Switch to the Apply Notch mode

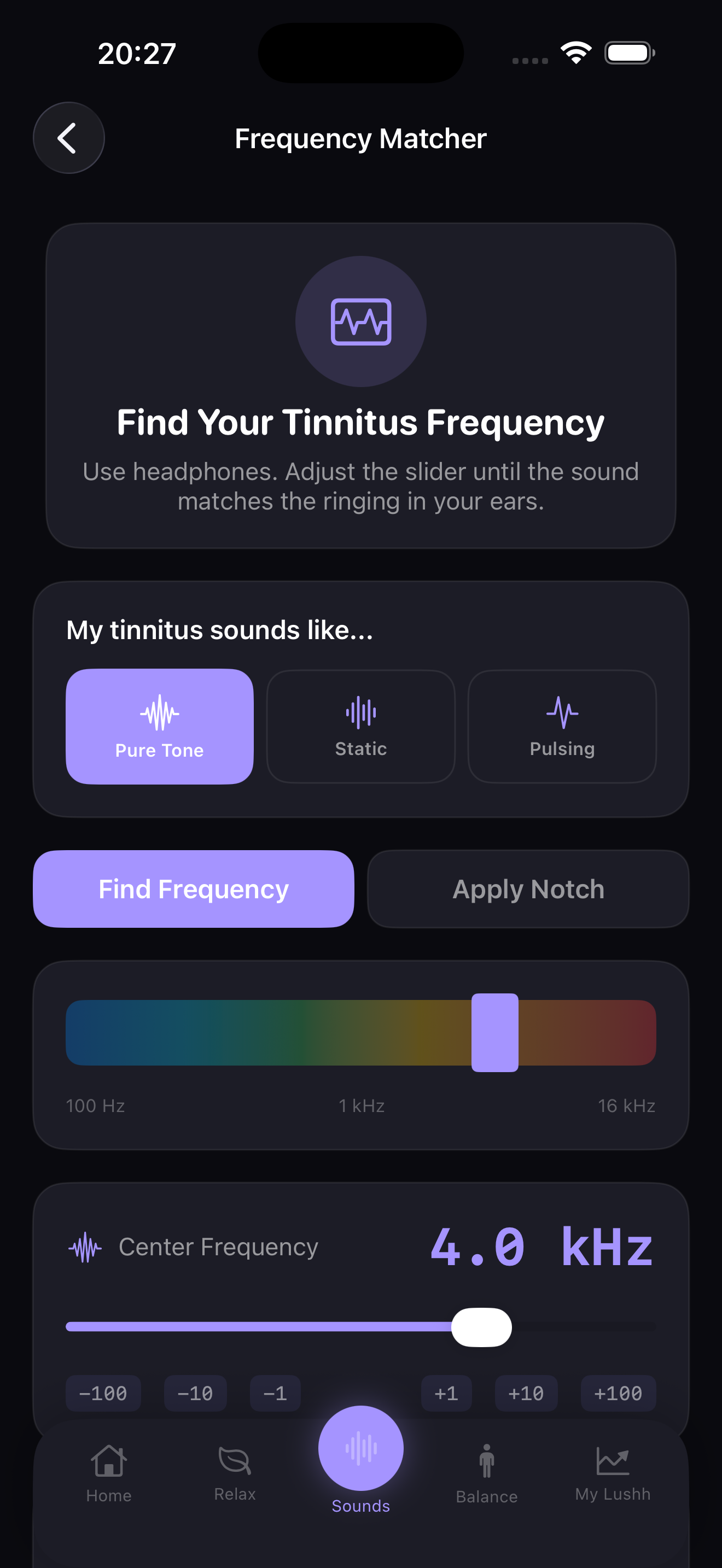coord(527,888)
